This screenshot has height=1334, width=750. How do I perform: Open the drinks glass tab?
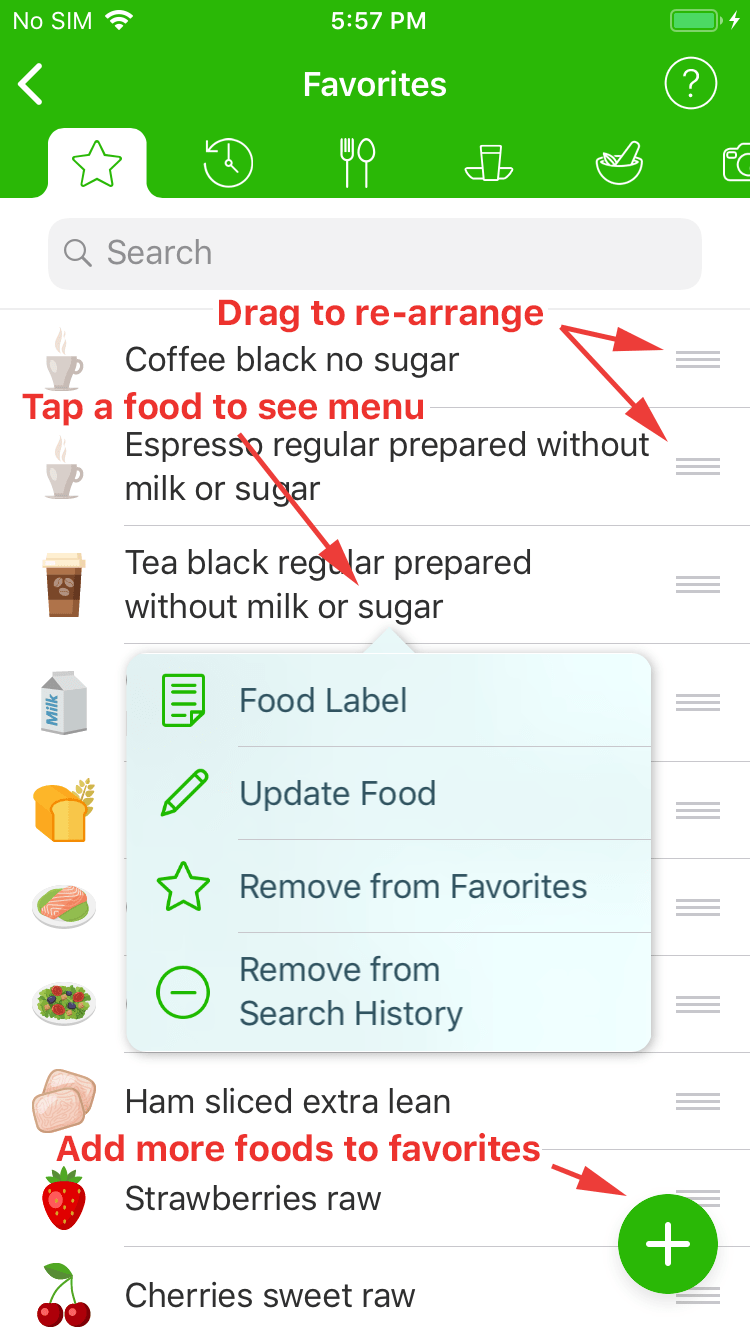(x=489, y=163)
